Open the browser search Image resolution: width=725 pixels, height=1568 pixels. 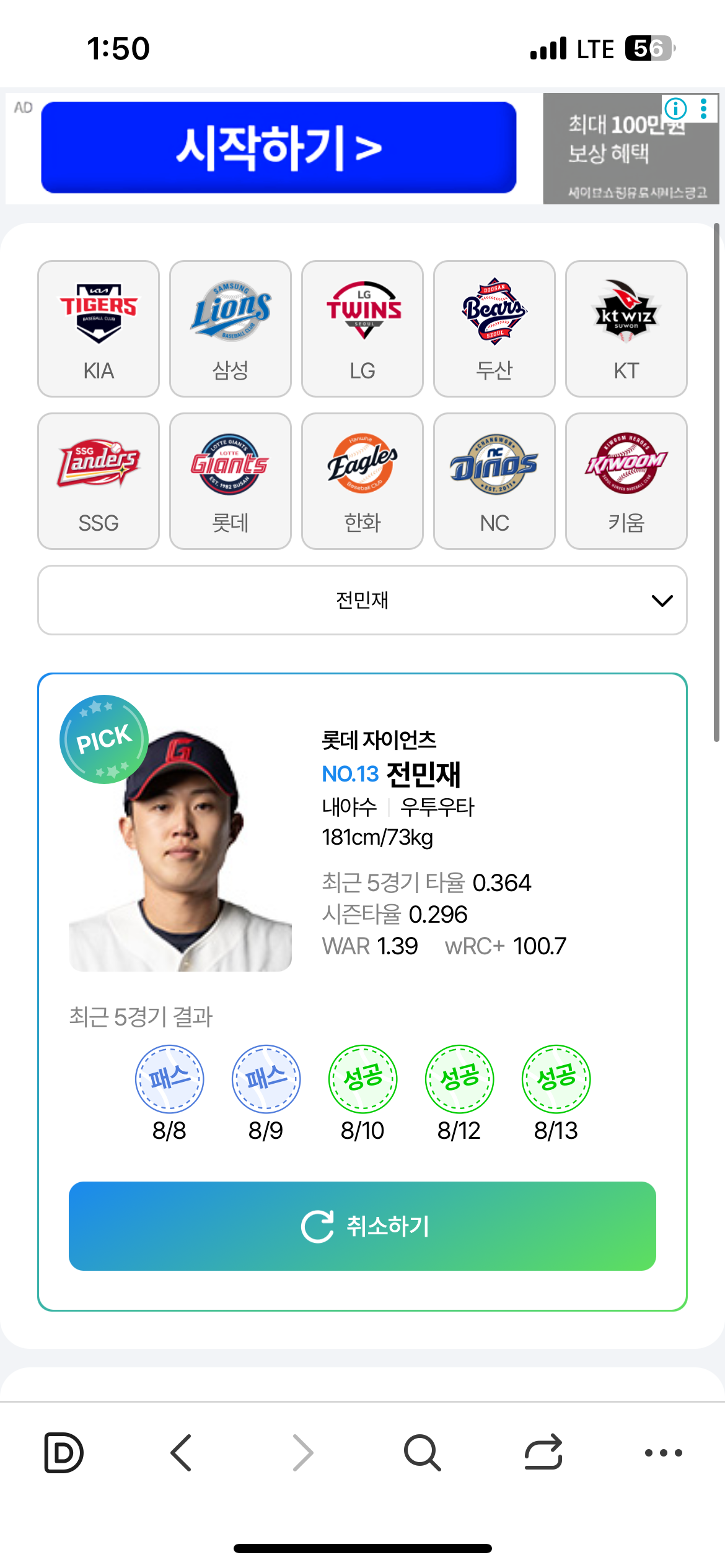point(422,1452)
